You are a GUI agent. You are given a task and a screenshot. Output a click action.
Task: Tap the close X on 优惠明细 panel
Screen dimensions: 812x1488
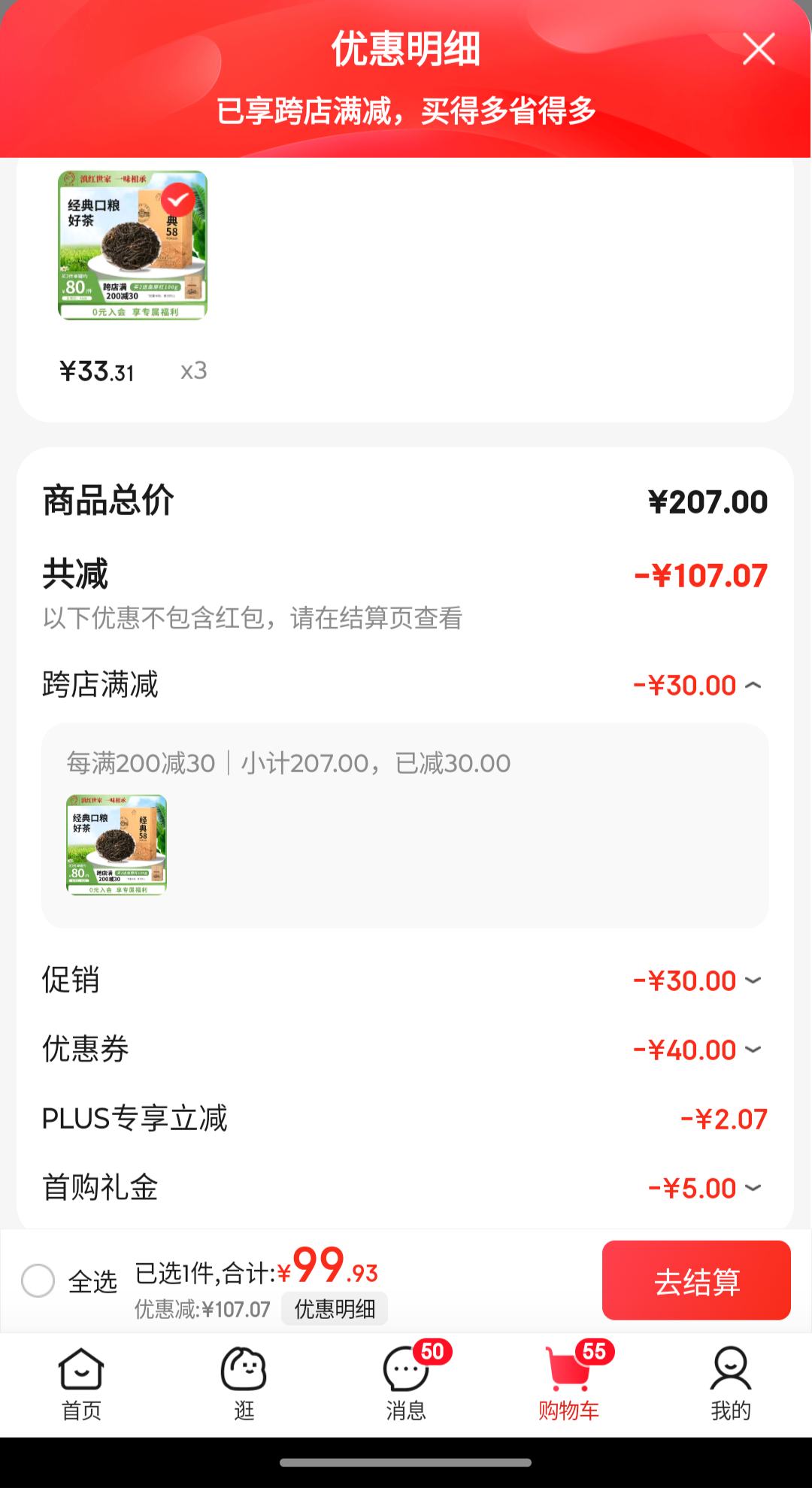point(759,49)
